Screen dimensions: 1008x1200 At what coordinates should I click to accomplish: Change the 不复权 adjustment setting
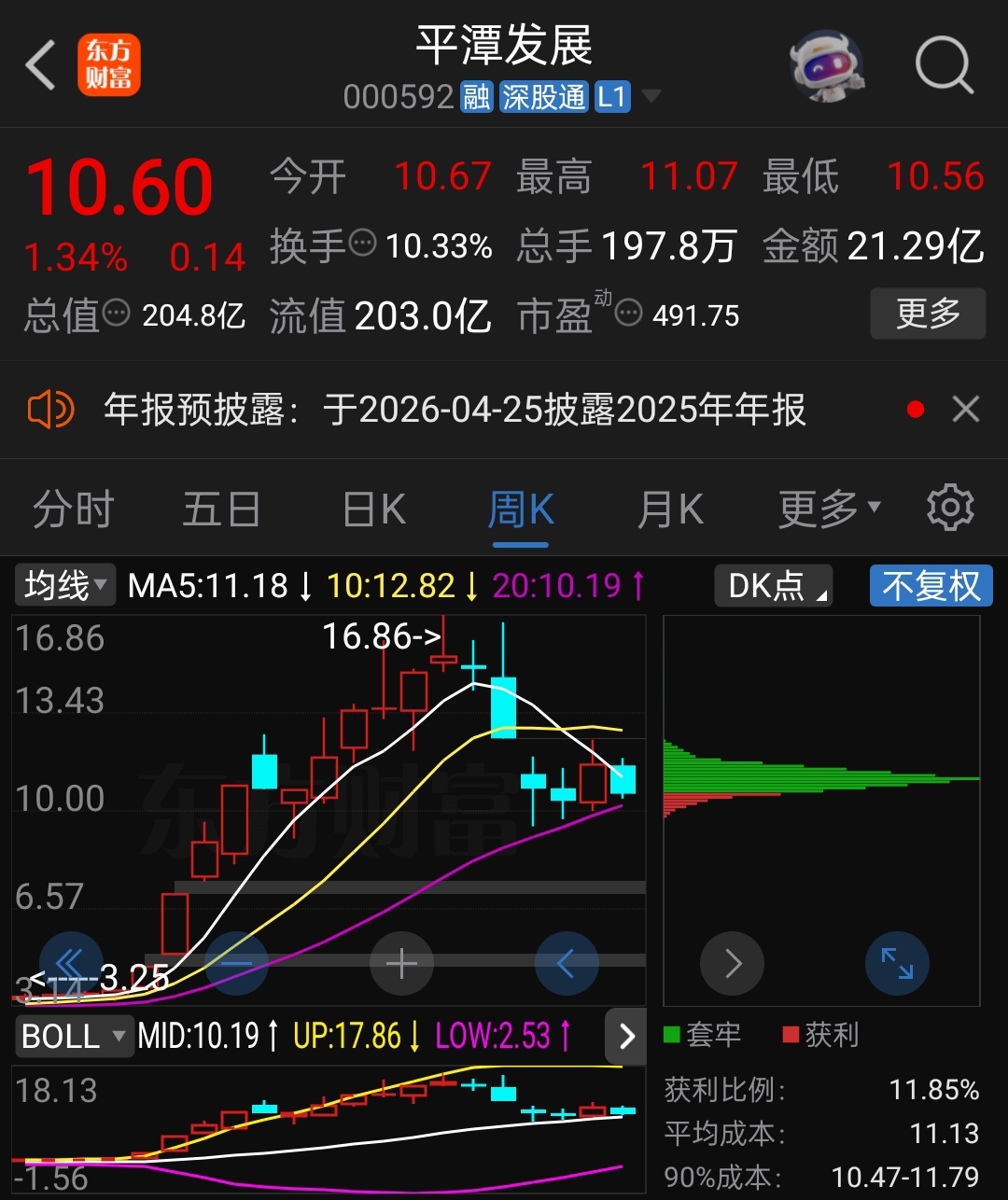pos(931,586)
